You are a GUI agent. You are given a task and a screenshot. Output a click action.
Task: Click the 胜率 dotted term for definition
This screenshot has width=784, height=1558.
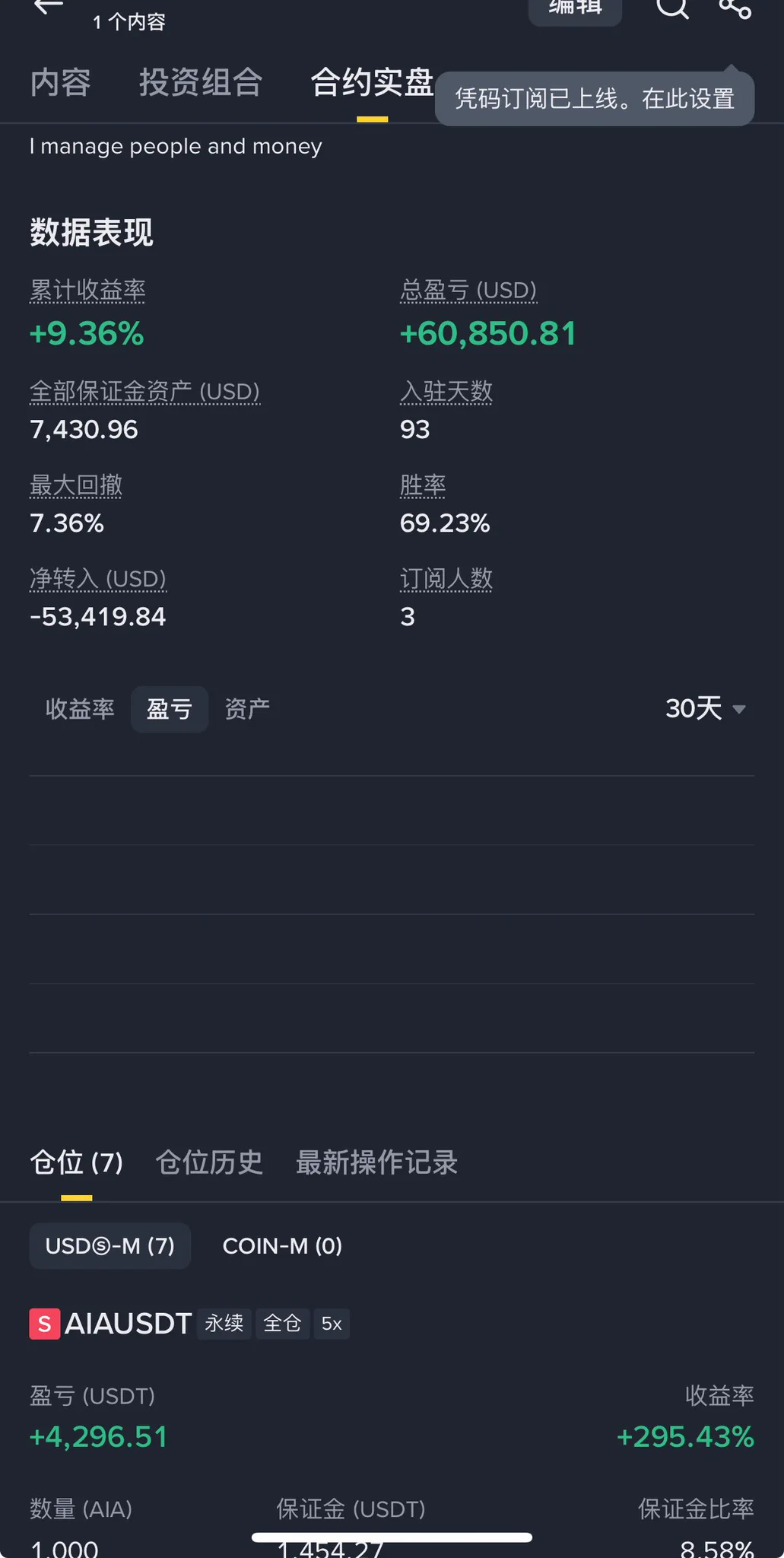[423, 485]
